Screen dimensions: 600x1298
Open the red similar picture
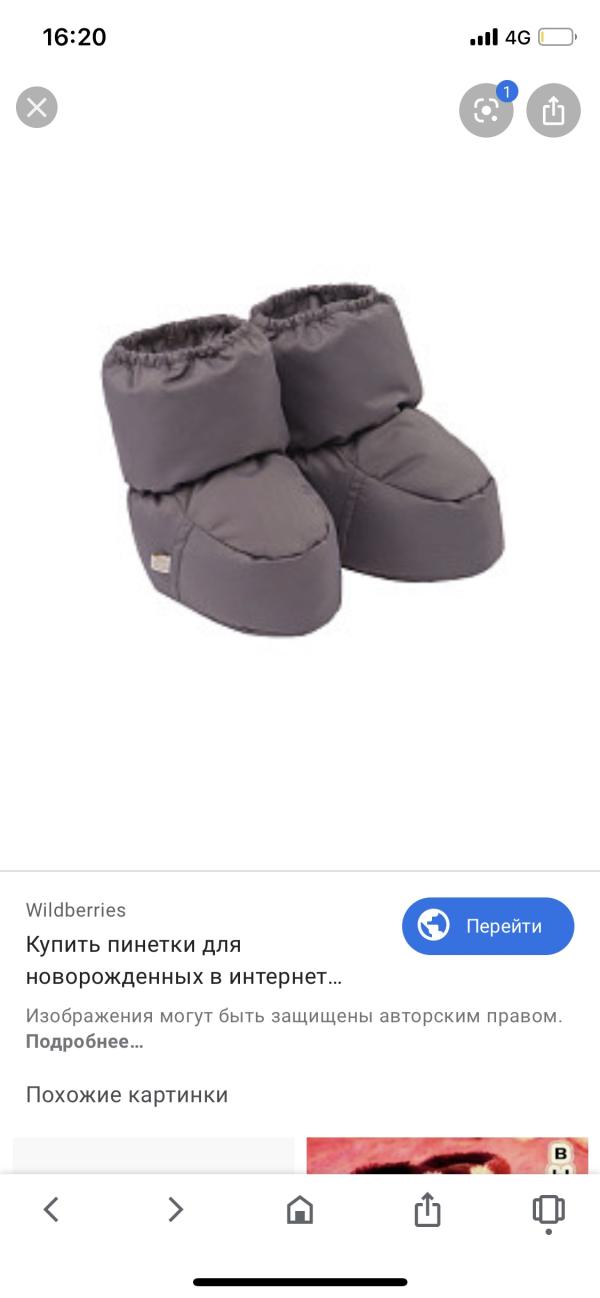tap(447, 1156)
